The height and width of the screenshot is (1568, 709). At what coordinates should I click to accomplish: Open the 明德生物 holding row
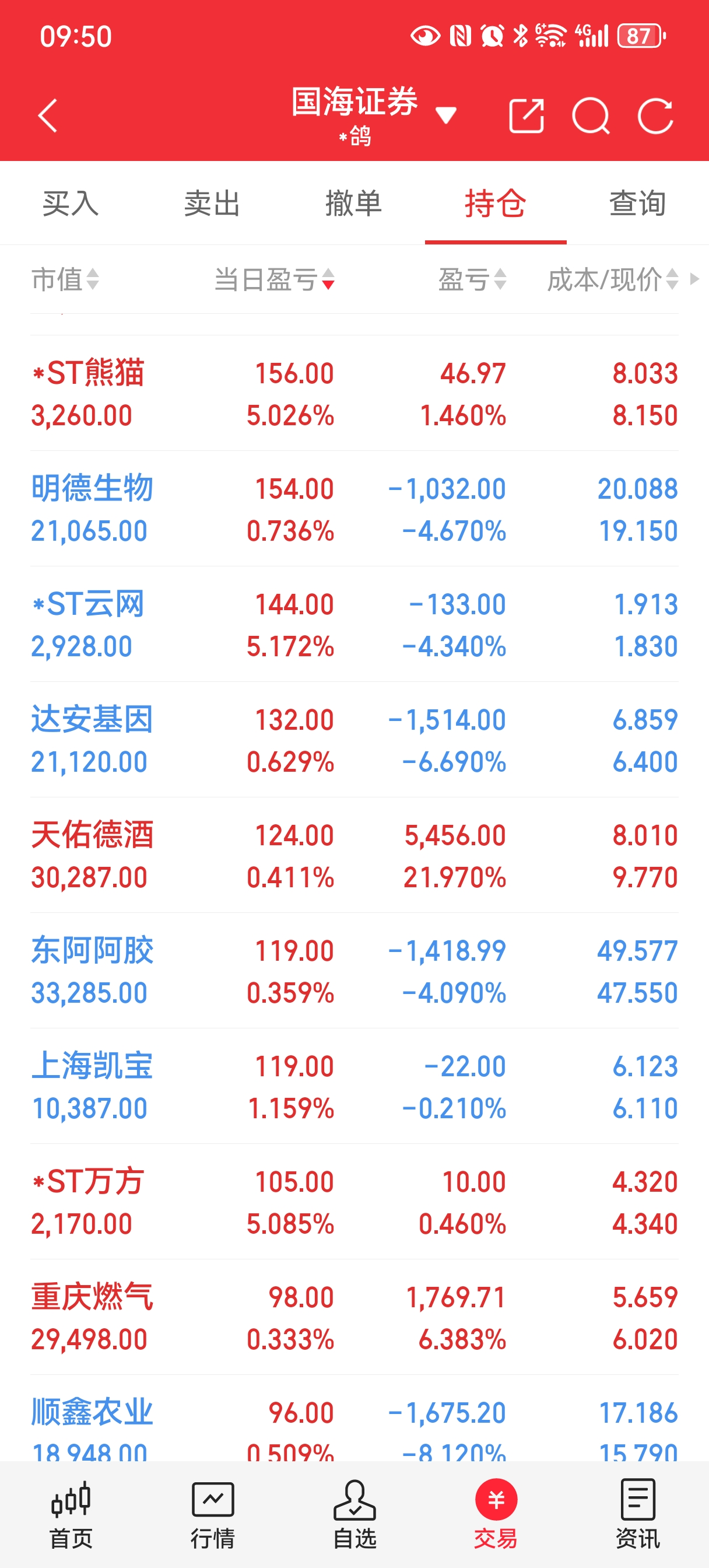tap(354, 509)
